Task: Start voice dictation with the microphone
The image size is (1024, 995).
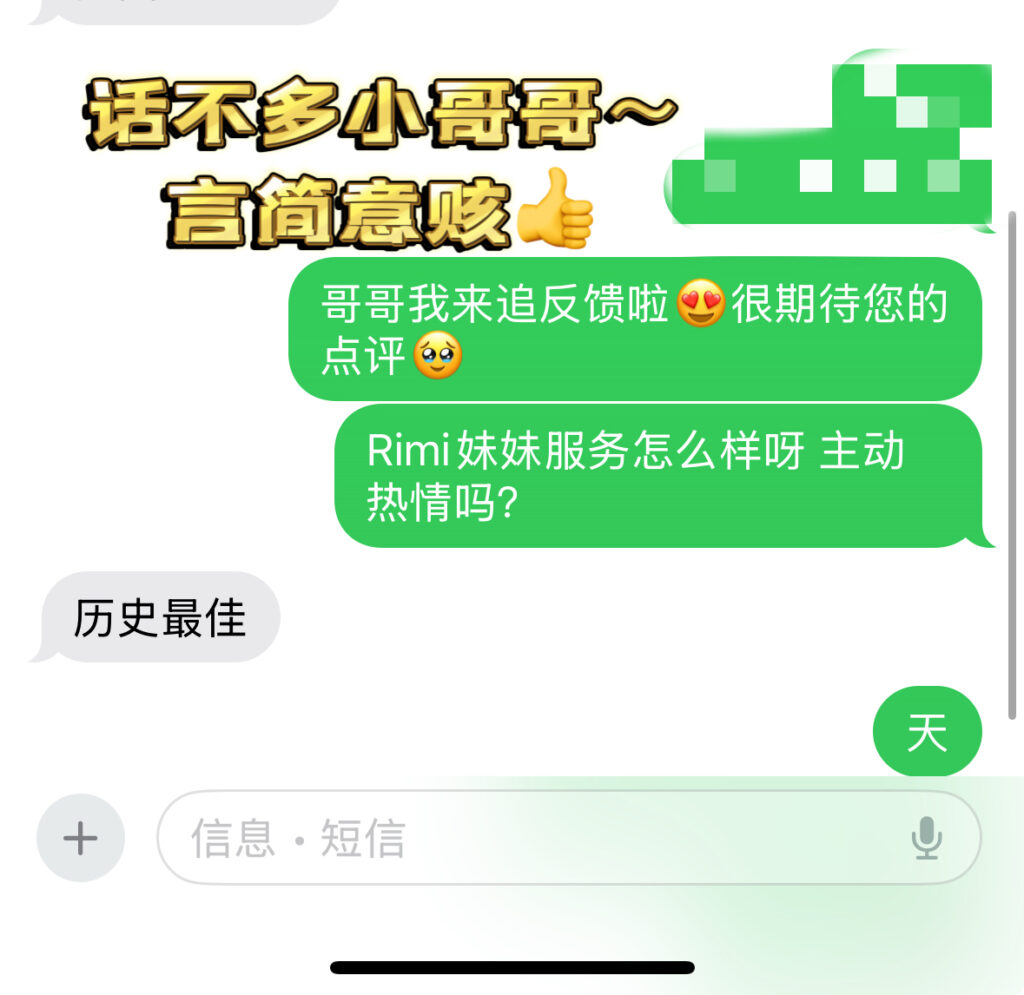Action: [927, 838]
